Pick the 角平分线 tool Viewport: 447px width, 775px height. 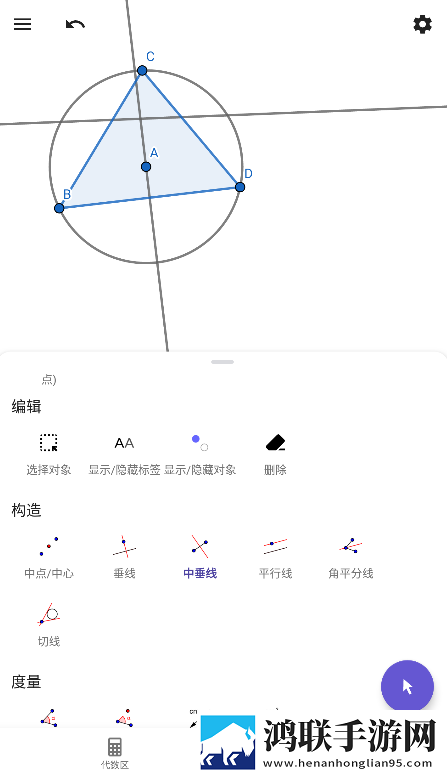tap(351, 557)
